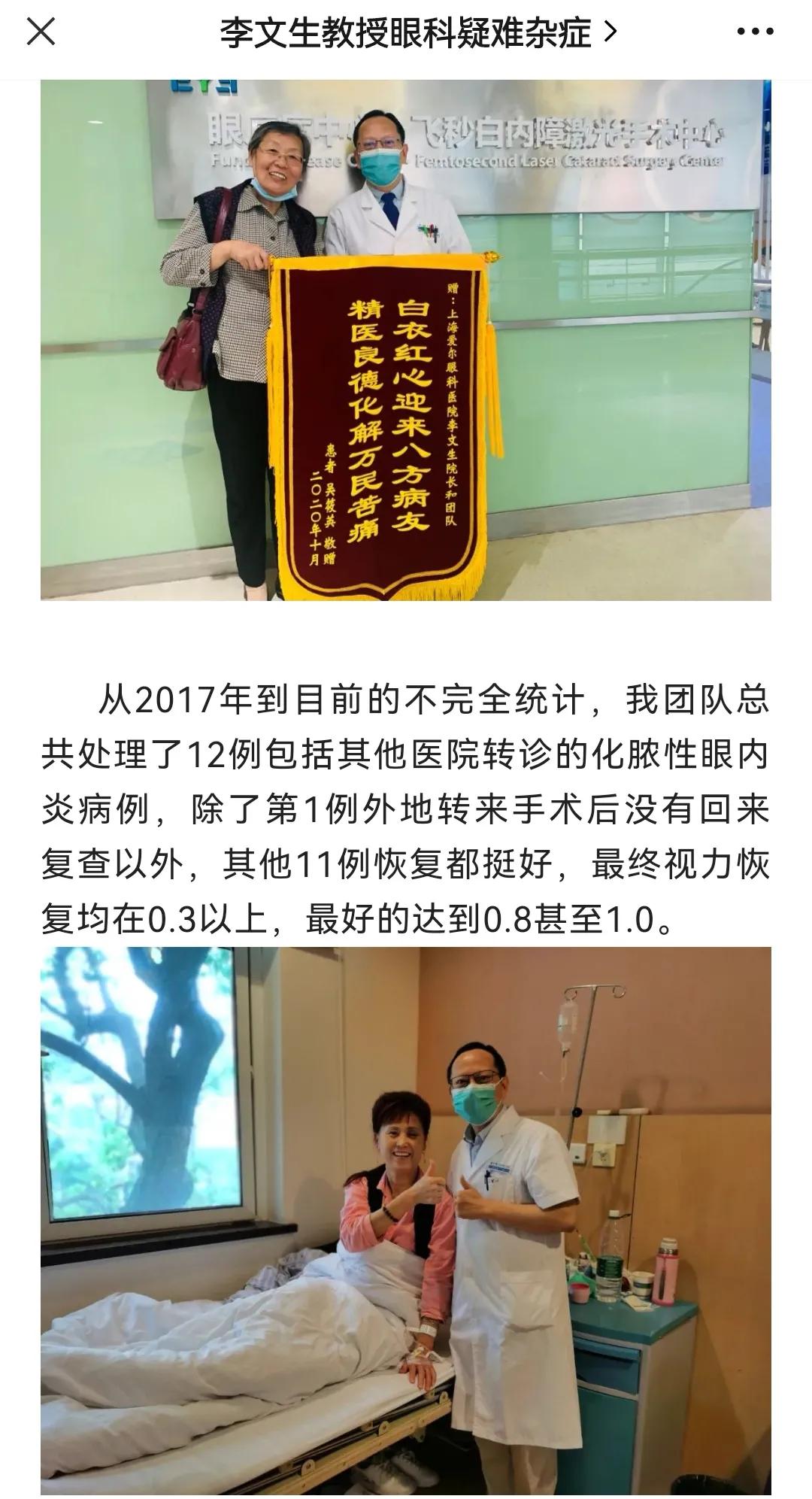Close the article with the X icon

39,30
